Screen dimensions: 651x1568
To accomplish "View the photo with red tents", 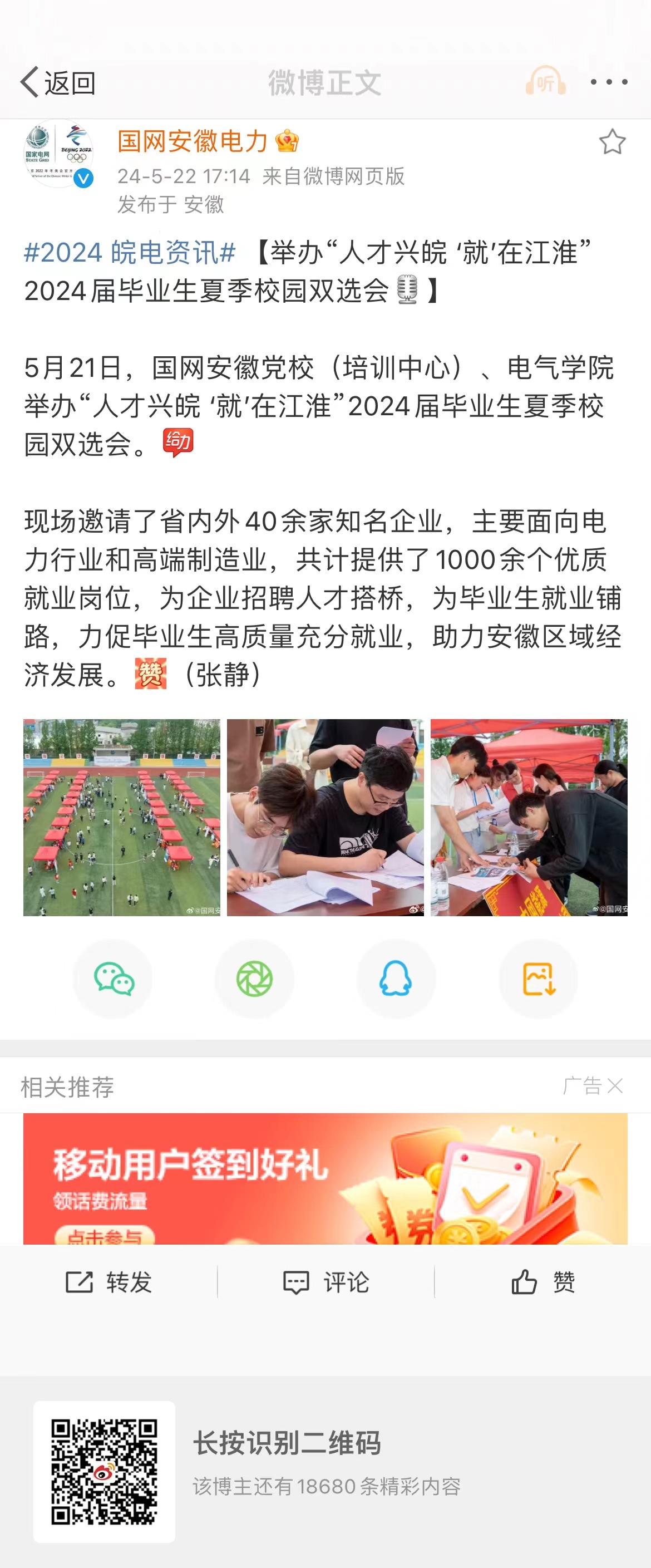I will [x=529, y=817].
